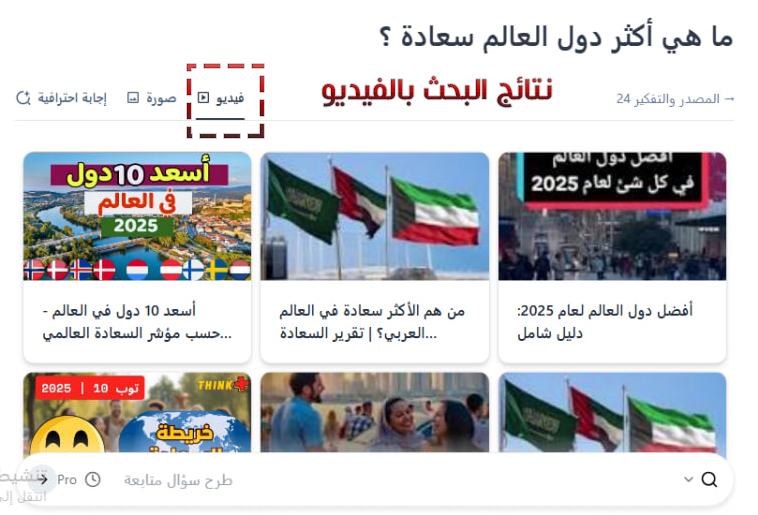
Task: Tap the search magnifier icon in the bottom bar
Action: click(x=709, y=480)
